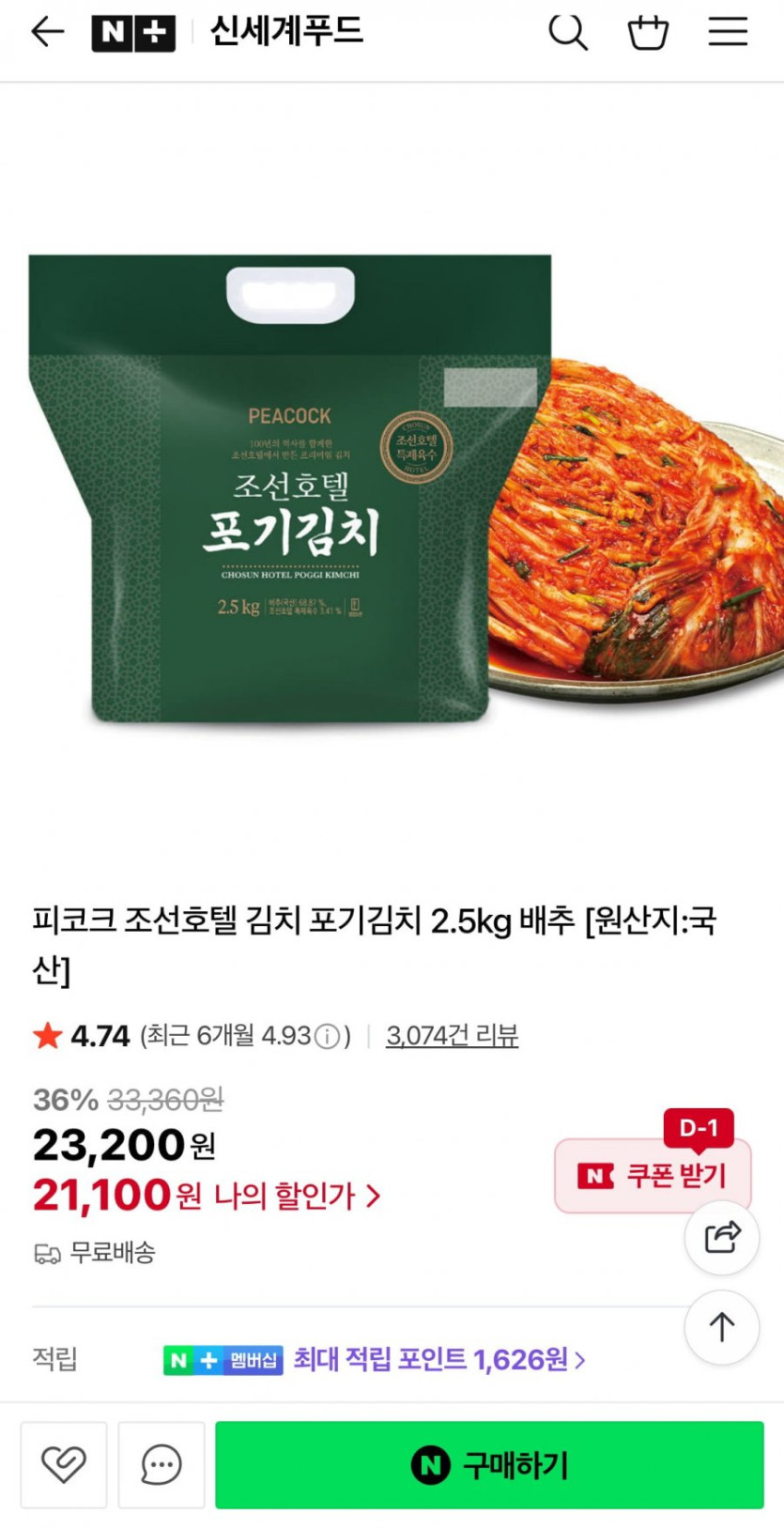Viewport: 784px width, 1529px height.
Task: Open the hamburger menu
Action: point(728,32)
